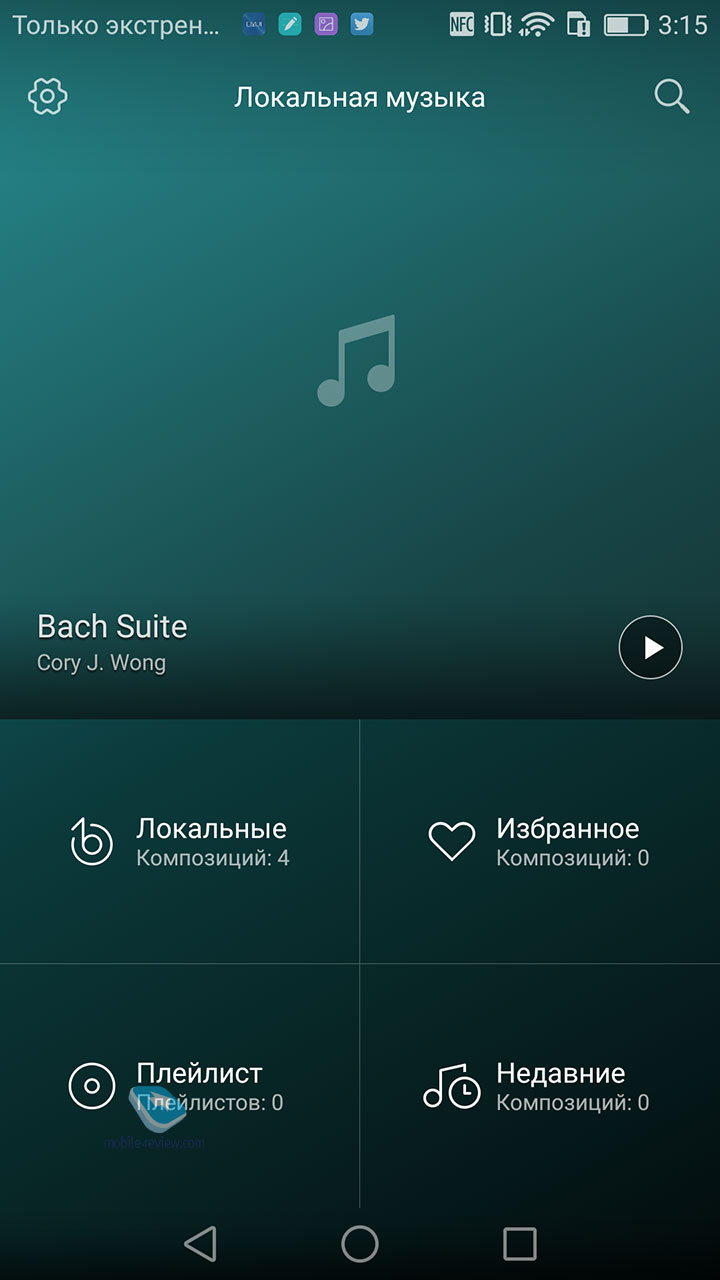Viewport: 720px width, 1280px height.
Task: Open the Локальные songs tile
Action: click(180, 841)
